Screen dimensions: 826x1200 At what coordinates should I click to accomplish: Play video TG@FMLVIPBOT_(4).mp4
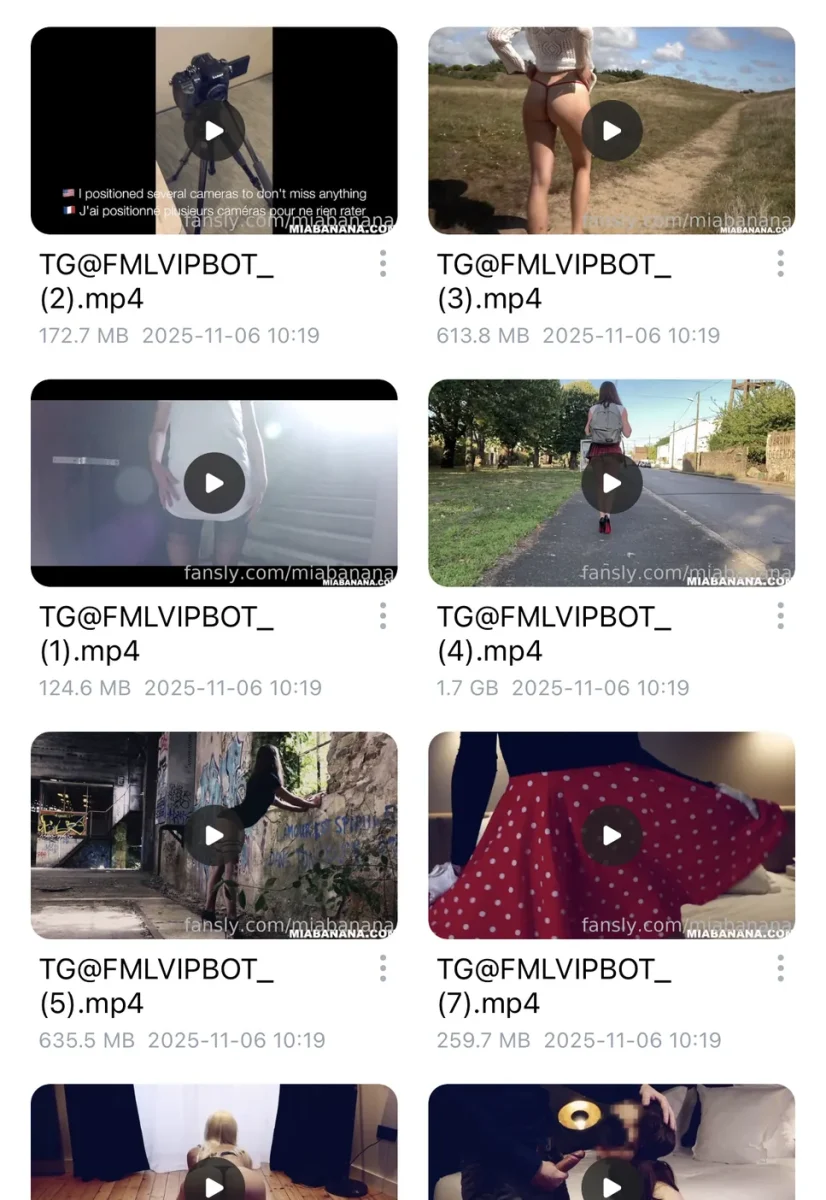[x=612, y=483]
